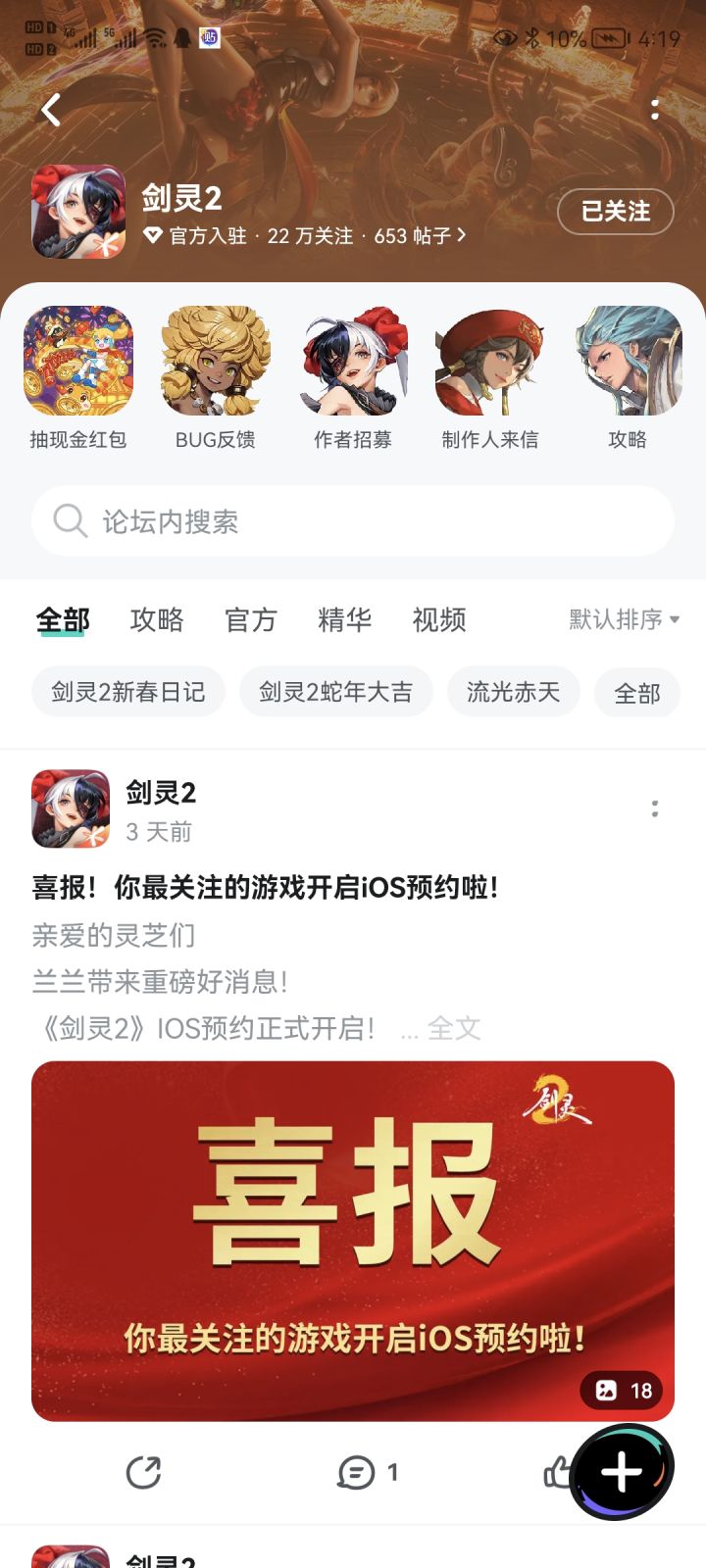Tap the 18-image count badge on the banner
The image size is (706, 1568).
[622, 1391]
